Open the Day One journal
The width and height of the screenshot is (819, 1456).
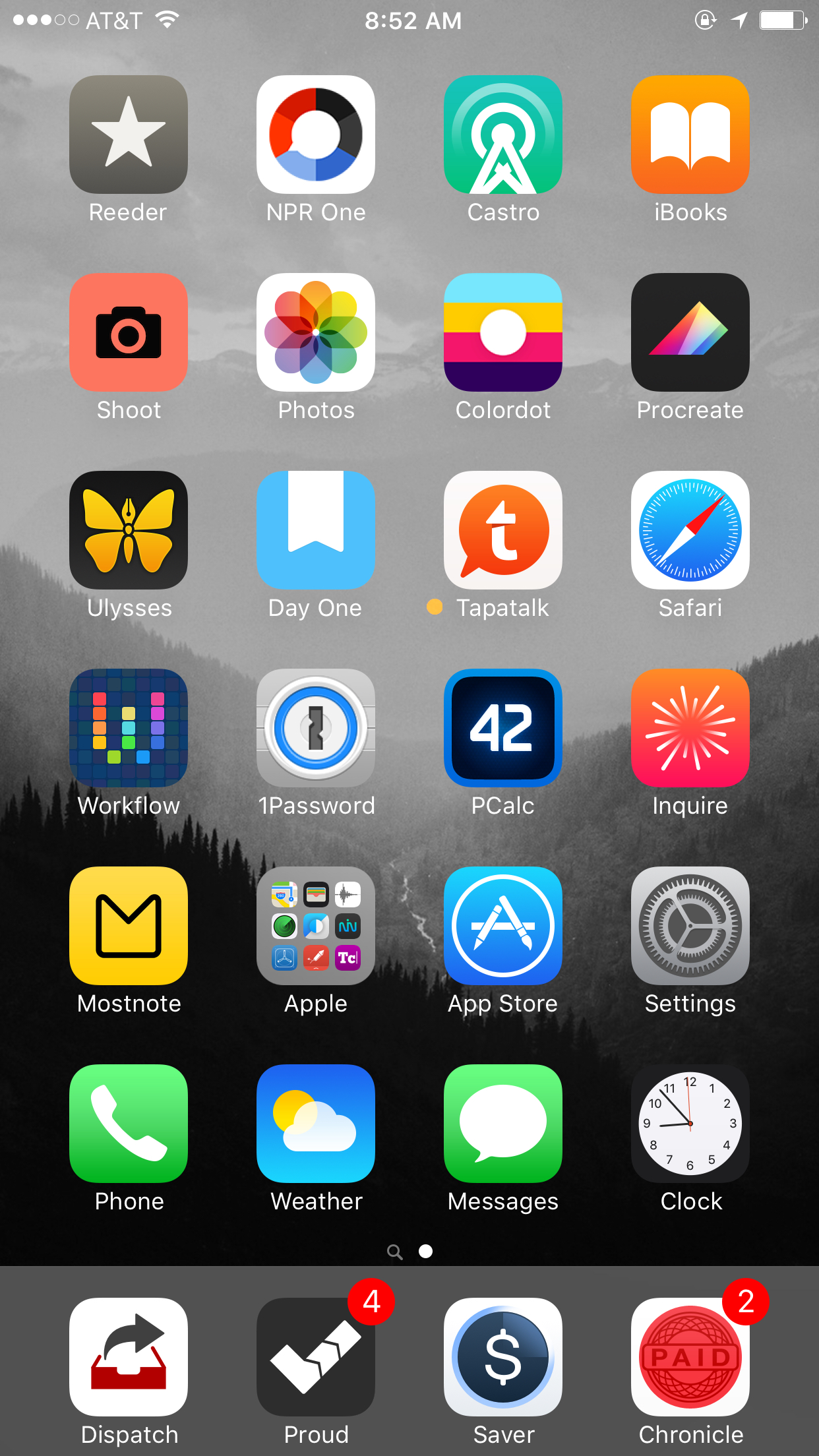click(x=316, y=530)
